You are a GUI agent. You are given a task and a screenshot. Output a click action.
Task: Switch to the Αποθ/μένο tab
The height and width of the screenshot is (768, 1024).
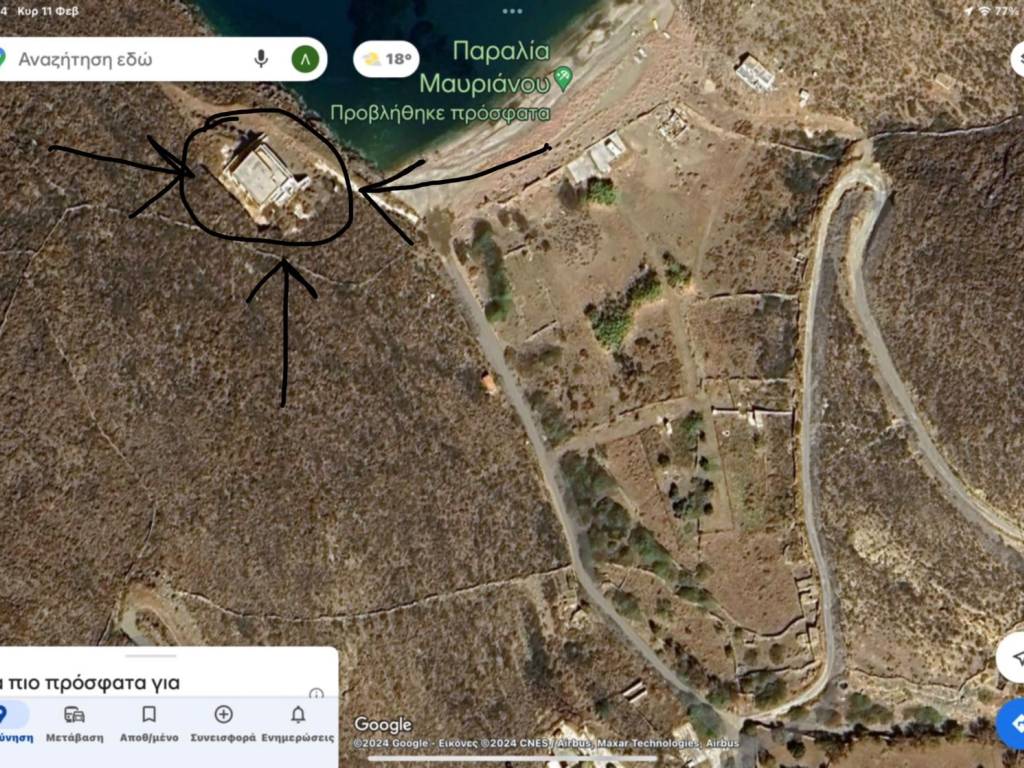click(x=149, y=723)
